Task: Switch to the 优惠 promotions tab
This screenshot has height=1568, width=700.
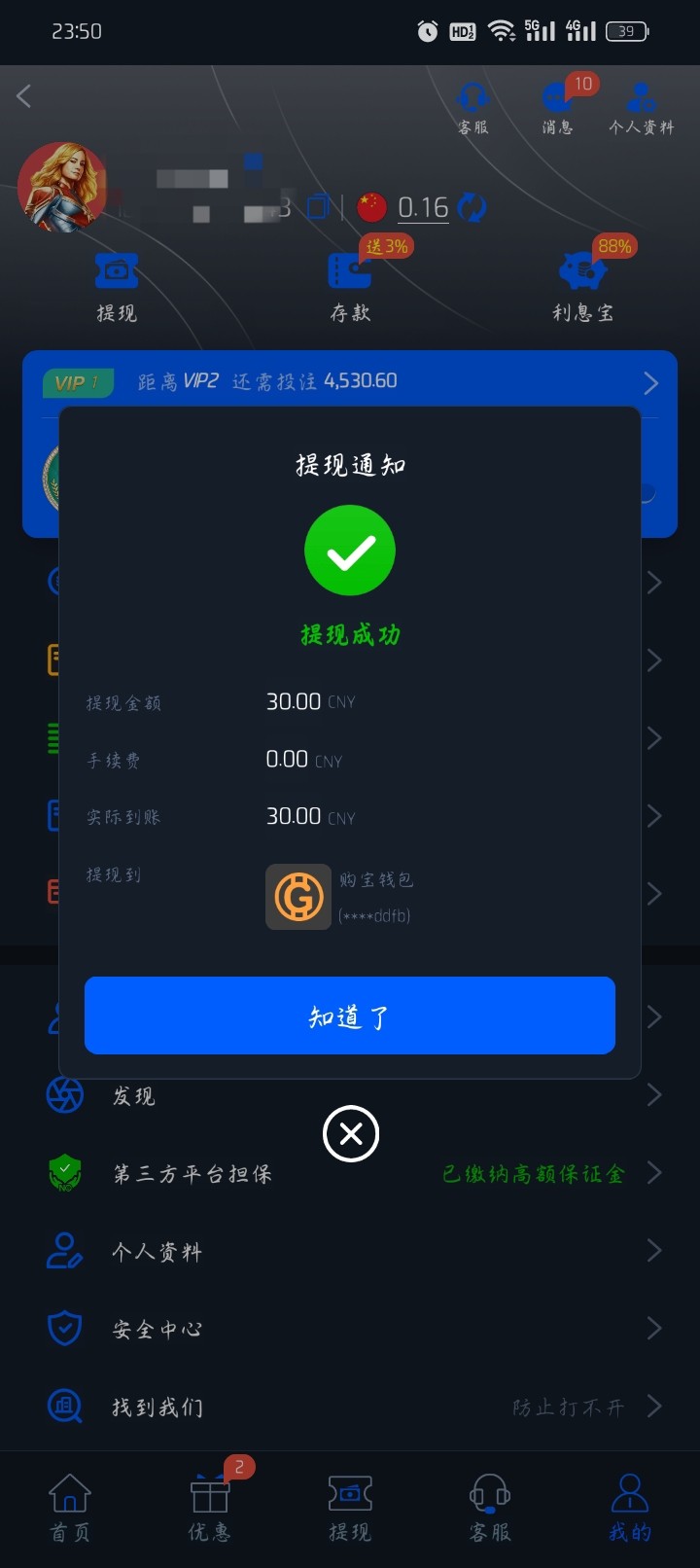Action: (x=210, y=1508)
